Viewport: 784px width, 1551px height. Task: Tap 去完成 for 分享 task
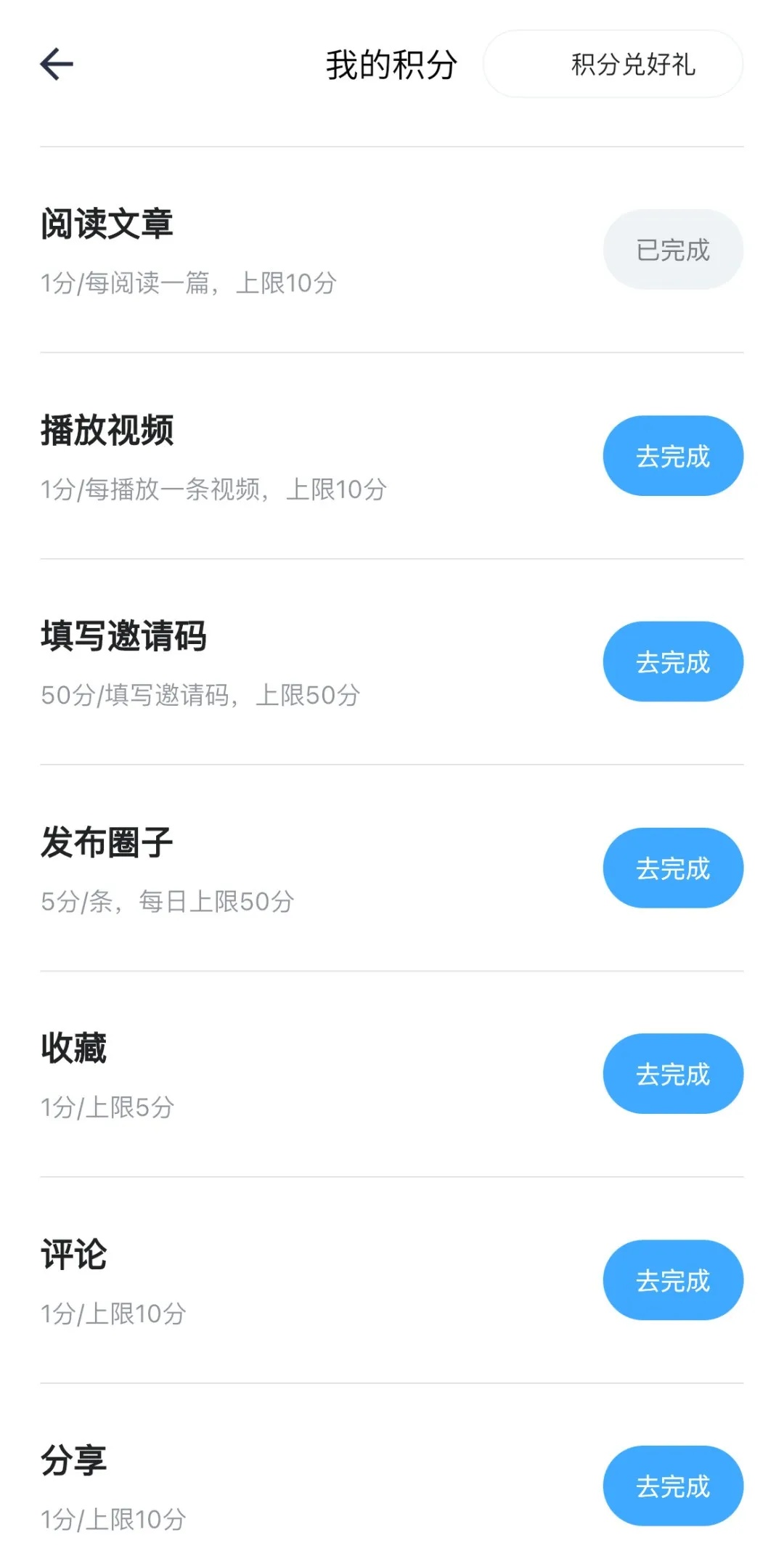673,1486
